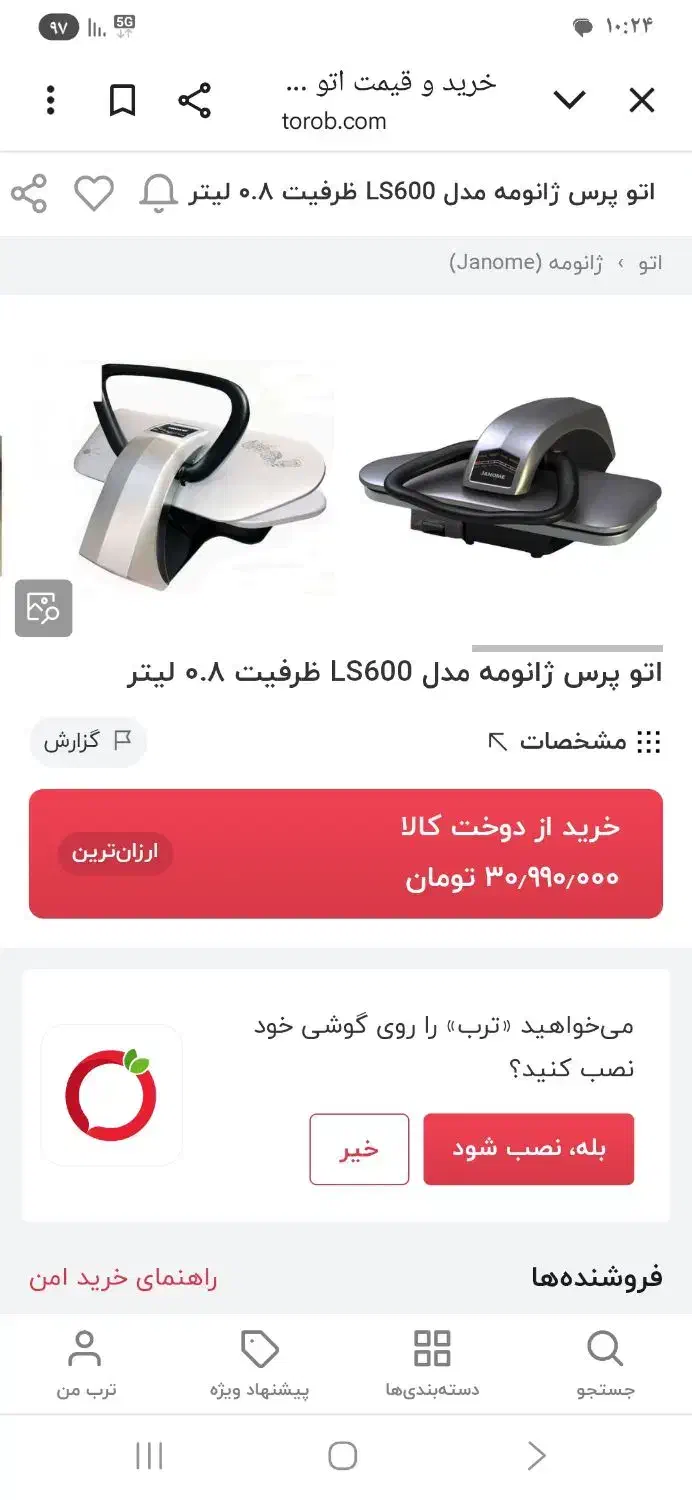Share this page from the browser toolbar
The width and height of the screenshot is (692, 1500).
pos(194,100)
